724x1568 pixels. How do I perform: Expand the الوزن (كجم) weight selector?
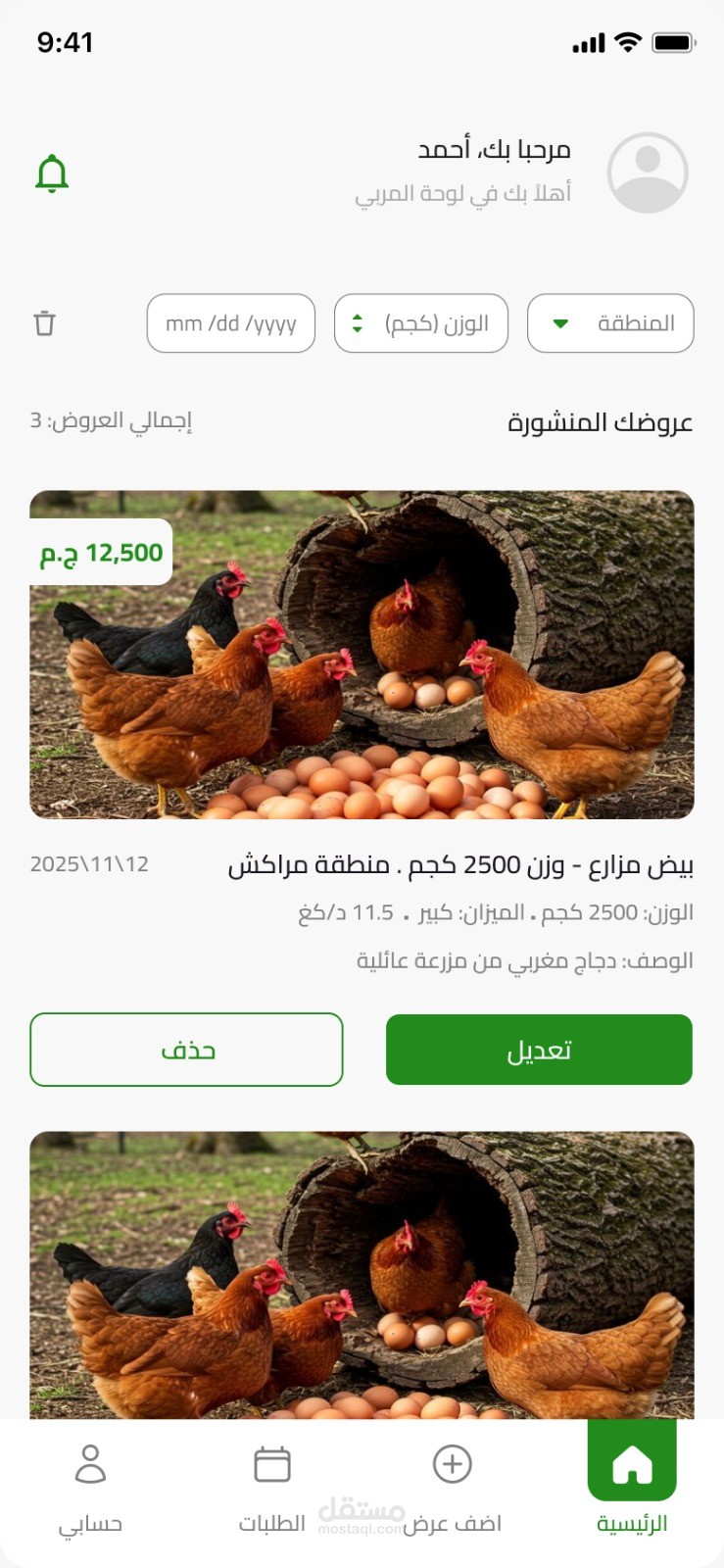[x=420, y=323]
